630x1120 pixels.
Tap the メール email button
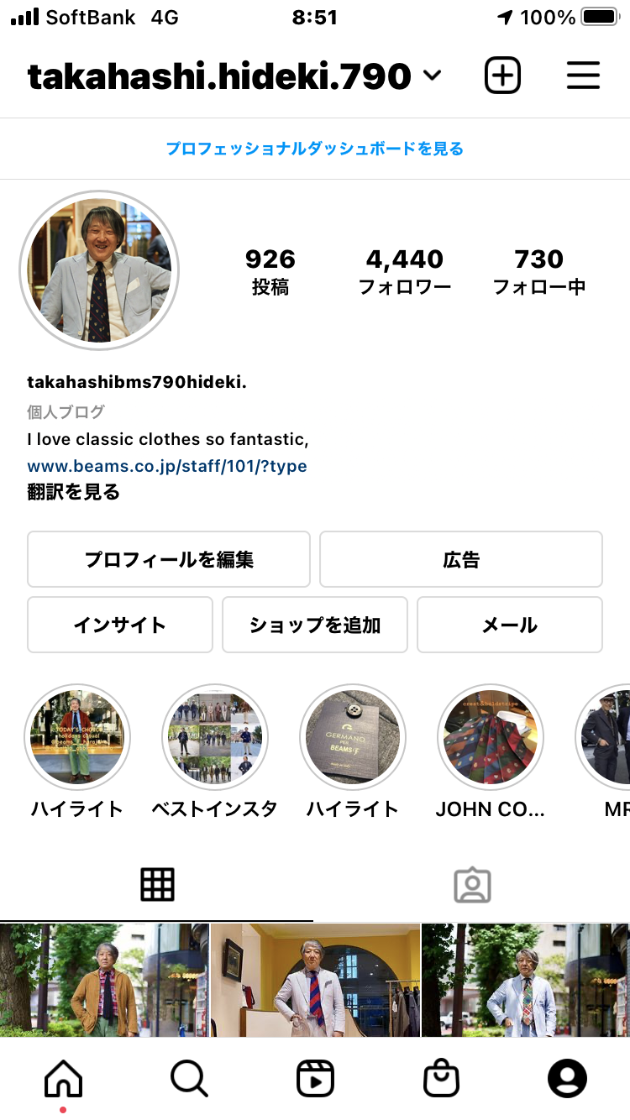(509, 625)
